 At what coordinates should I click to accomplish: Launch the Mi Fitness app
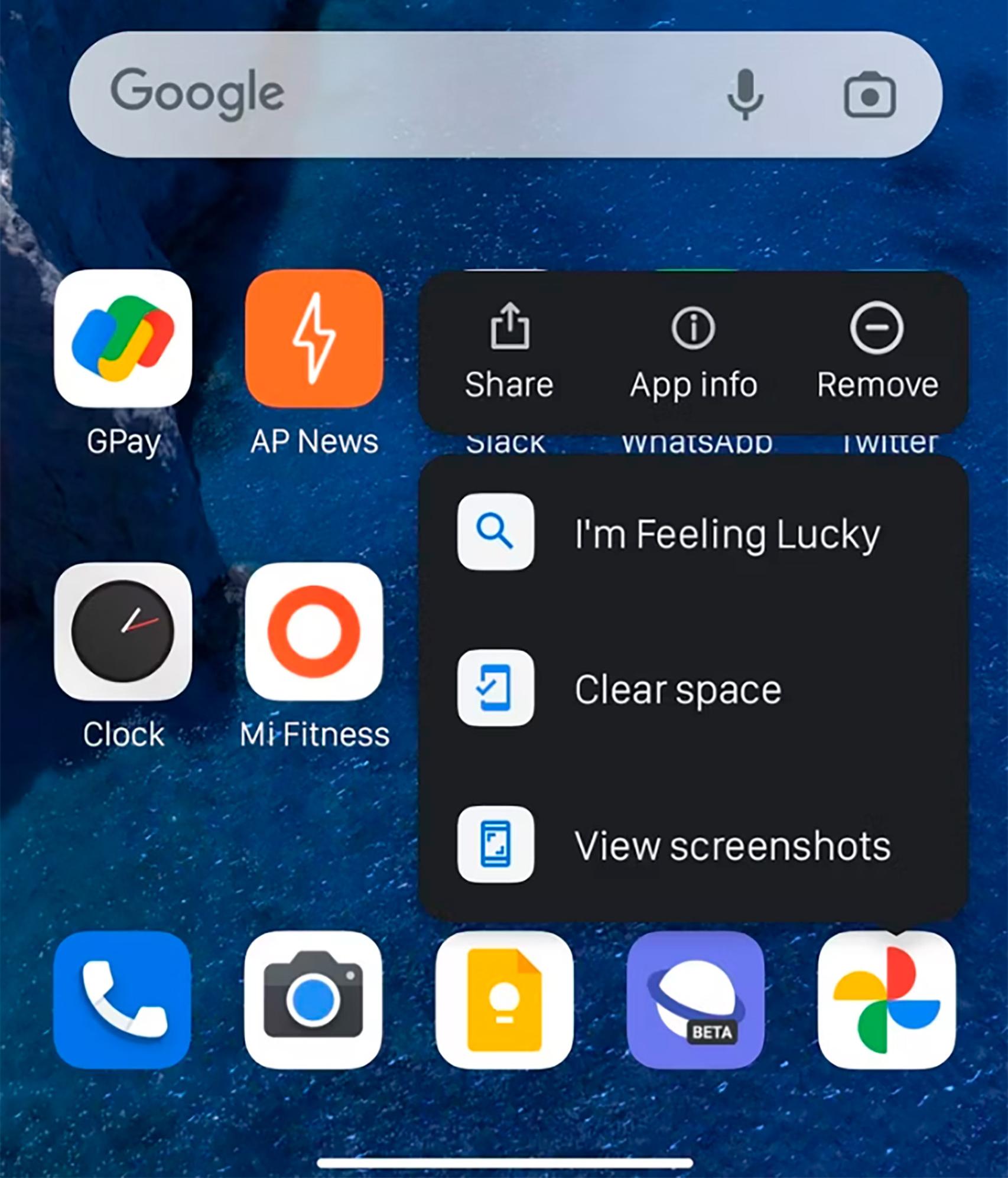tap(314, 632)
